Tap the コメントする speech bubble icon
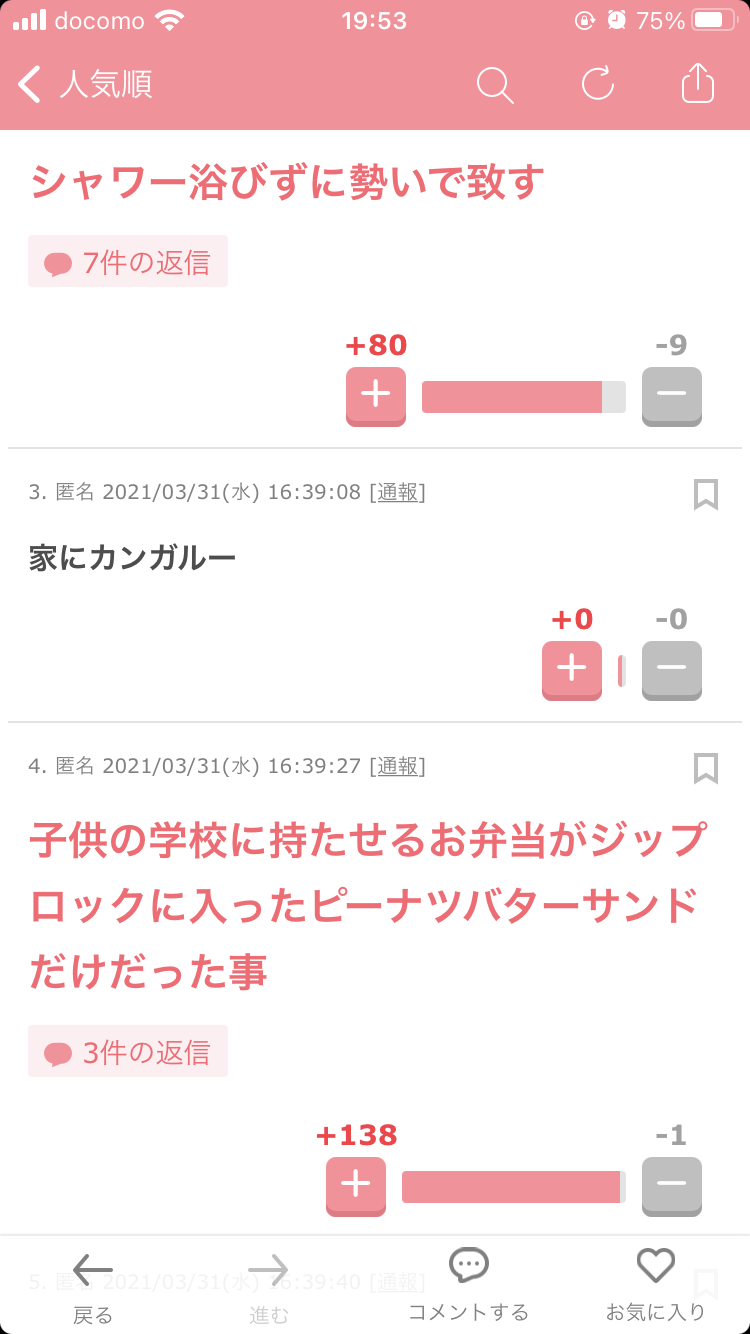Viewport: 750px width, 1334px height. tap(469, 1265)
